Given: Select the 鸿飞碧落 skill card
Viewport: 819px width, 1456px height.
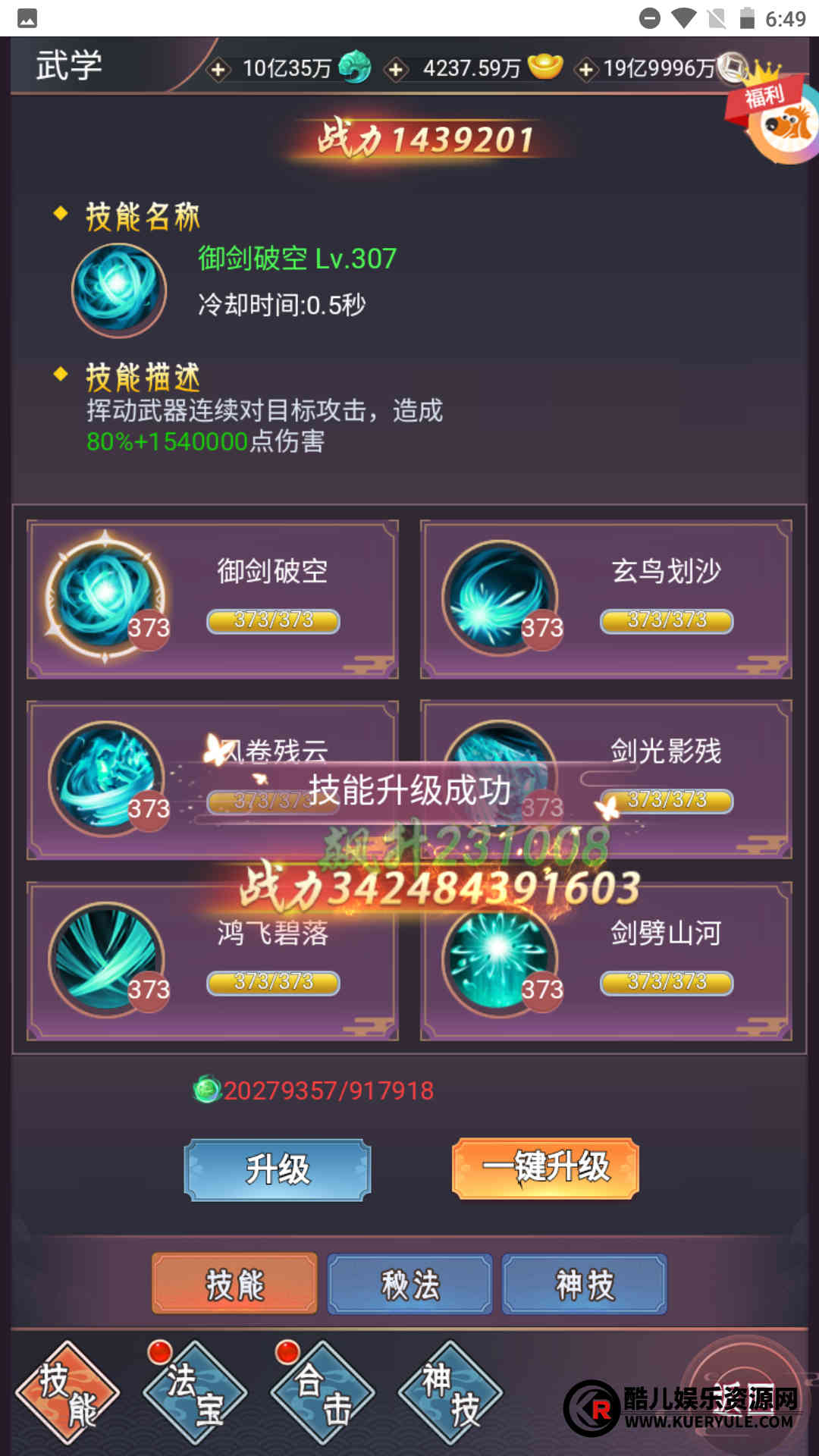Looking at the screenshot, I should [x=212, y=961].
